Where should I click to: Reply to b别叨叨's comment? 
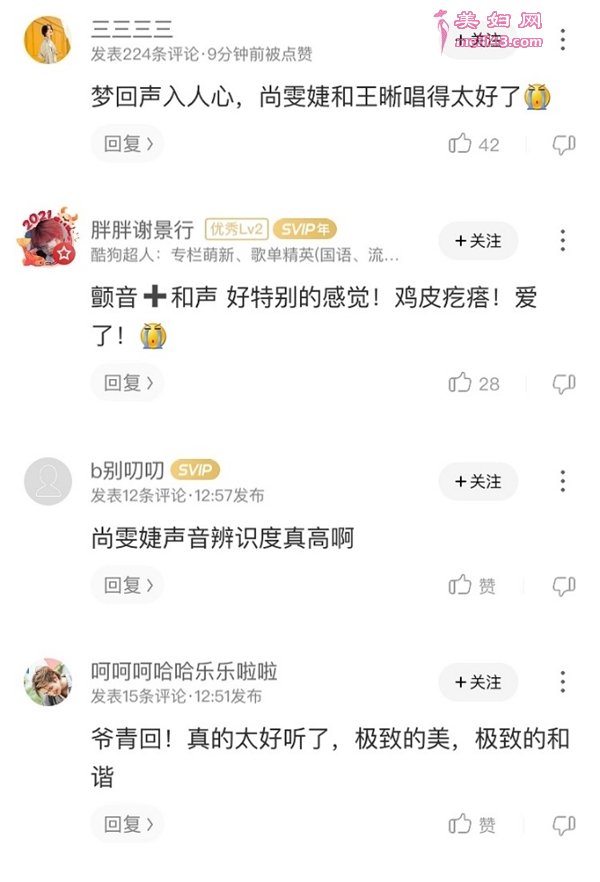[127, 585]
